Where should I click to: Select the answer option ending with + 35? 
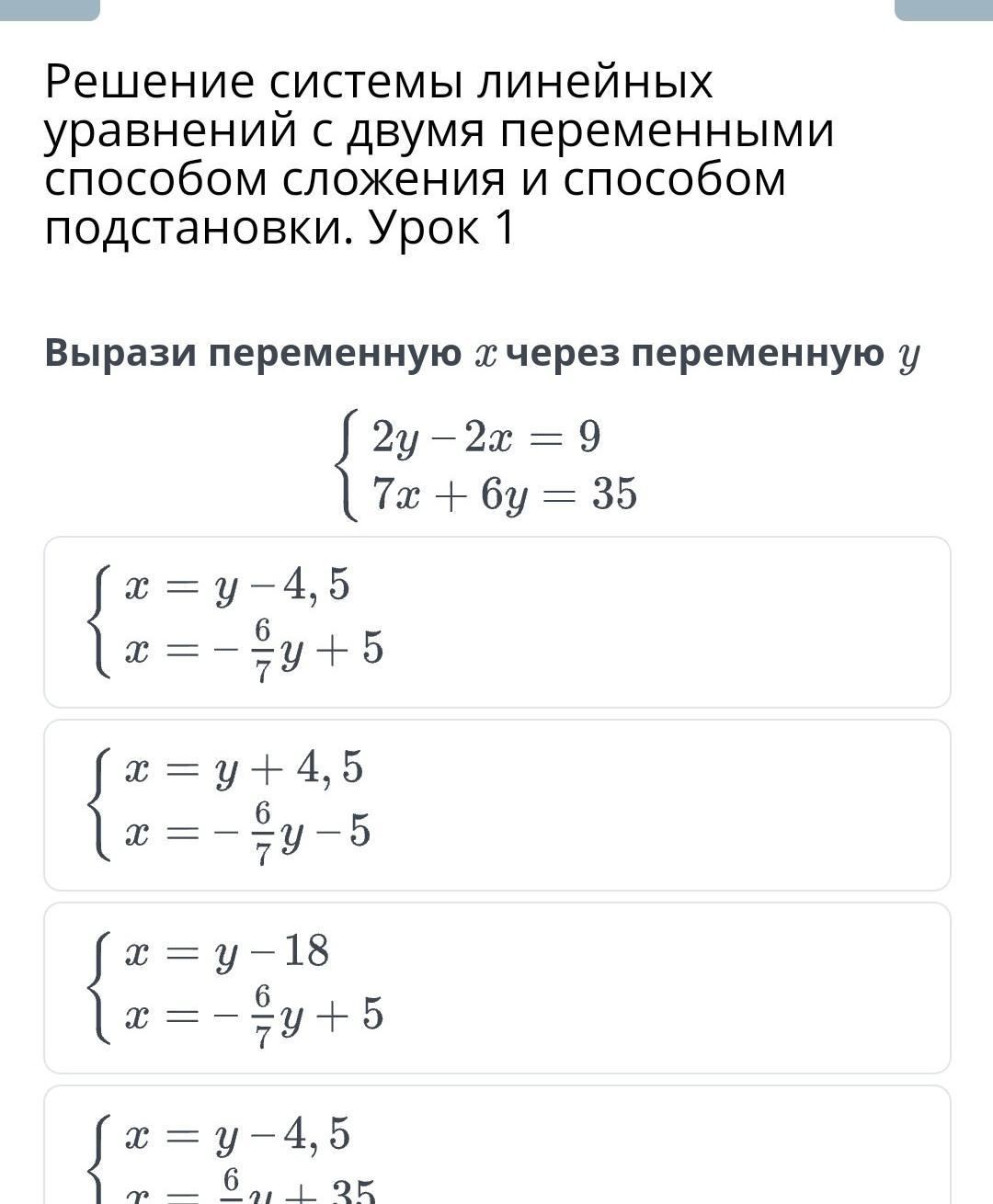[496, 1145]
